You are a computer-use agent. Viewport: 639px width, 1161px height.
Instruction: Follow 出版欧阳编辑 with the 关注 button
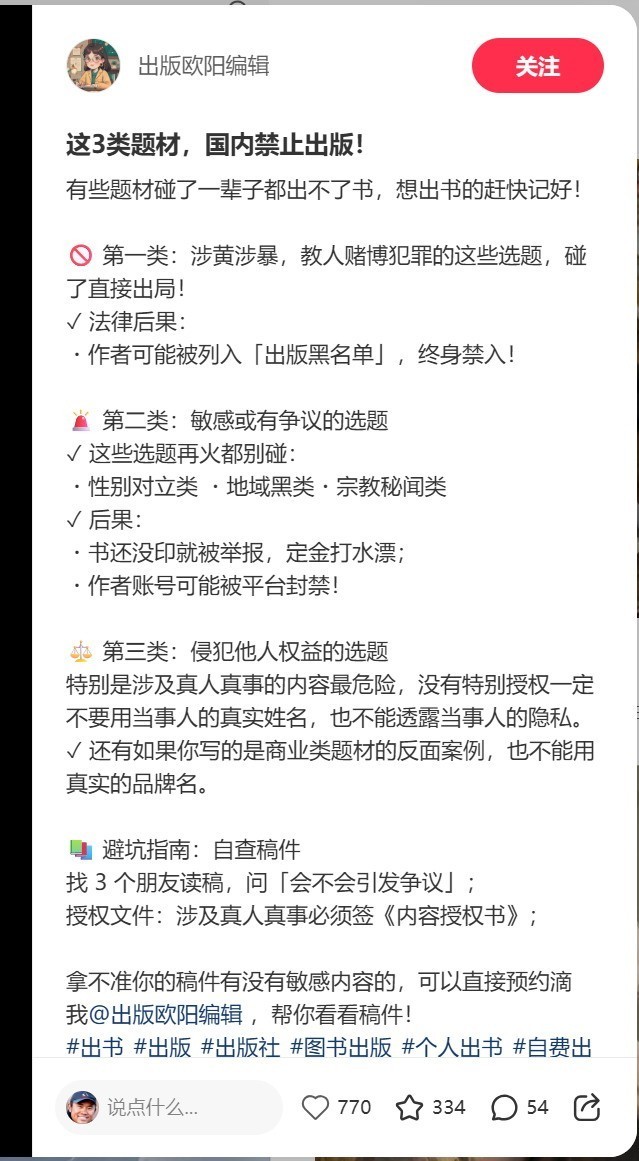tap(537, 66)
